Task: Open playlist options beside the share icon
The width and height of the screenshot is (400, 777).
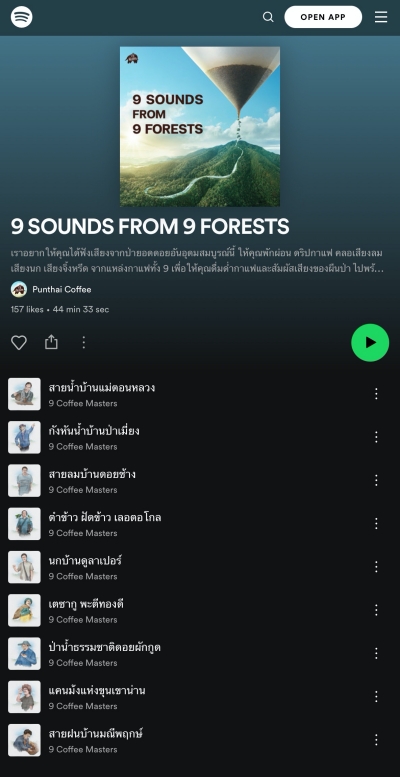Action: click(84, 342)
